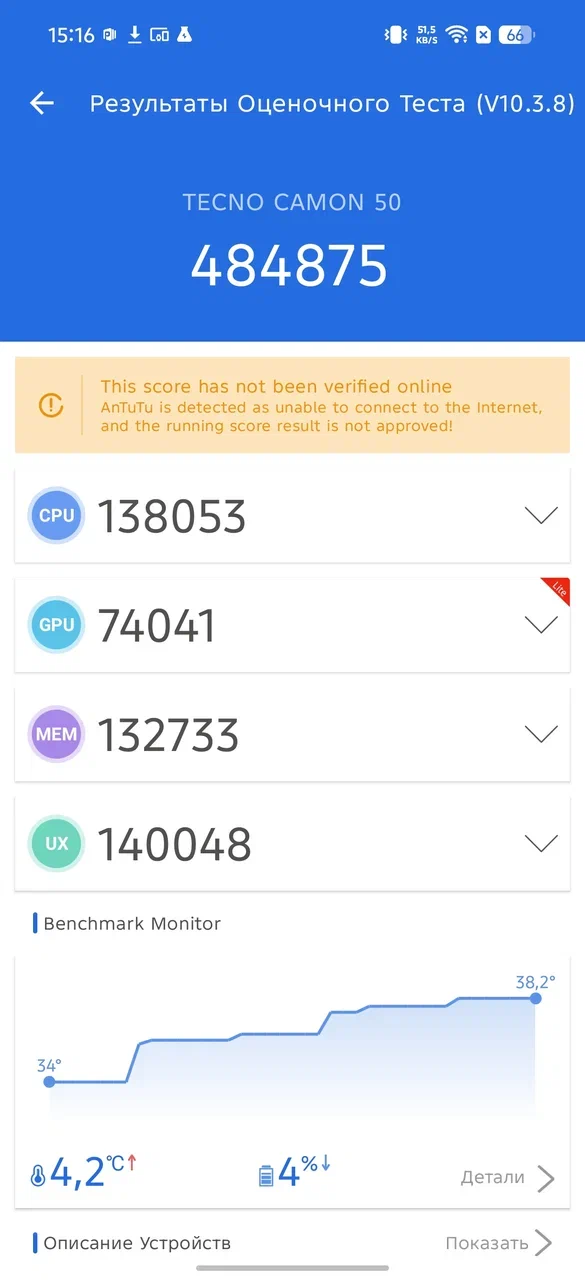Open Детали for the benchmark monitor
Viewport: 585px width, 1280px height.
pos(507,1178)
